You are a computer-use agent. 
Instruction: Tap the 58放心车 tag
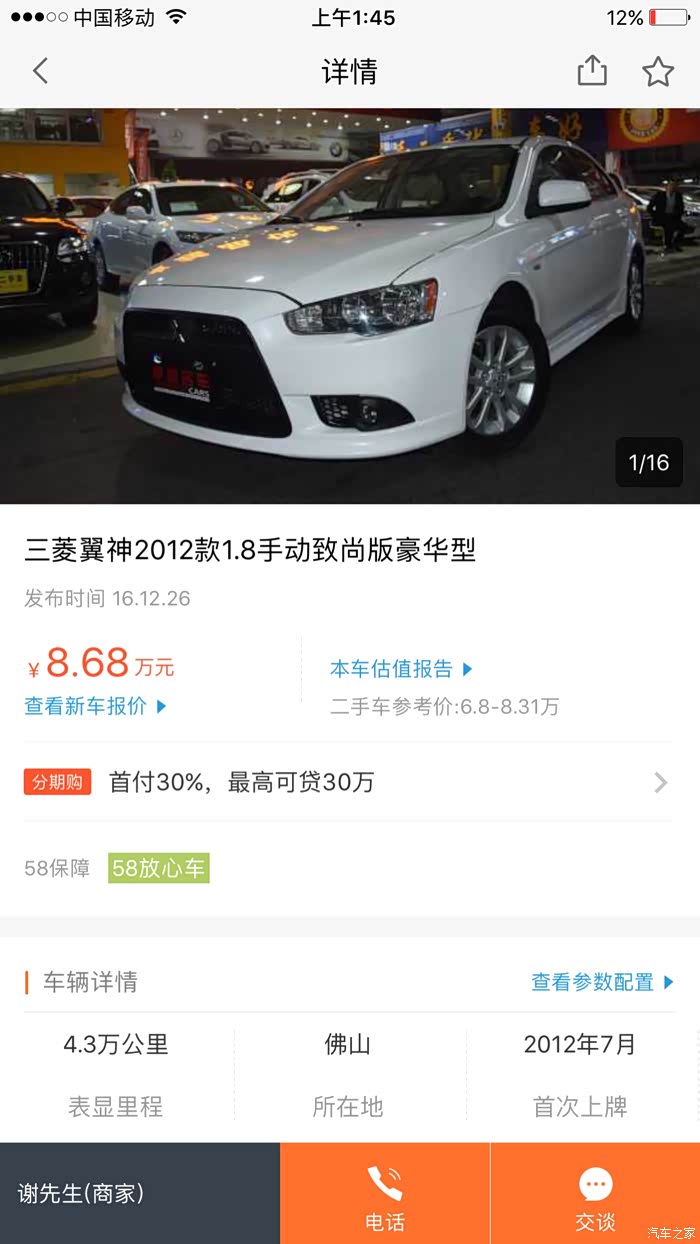click(x=159, y=868)
